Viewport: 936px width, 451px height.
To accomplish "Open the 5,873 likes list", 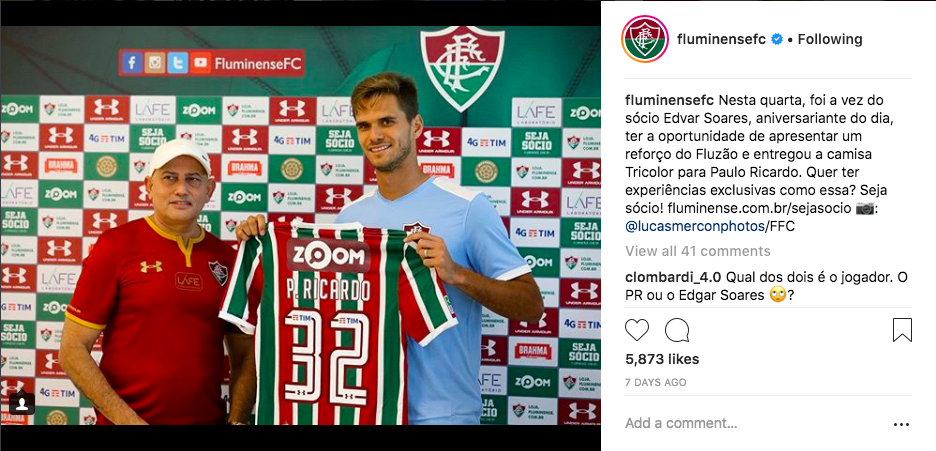I will (660, 359).
